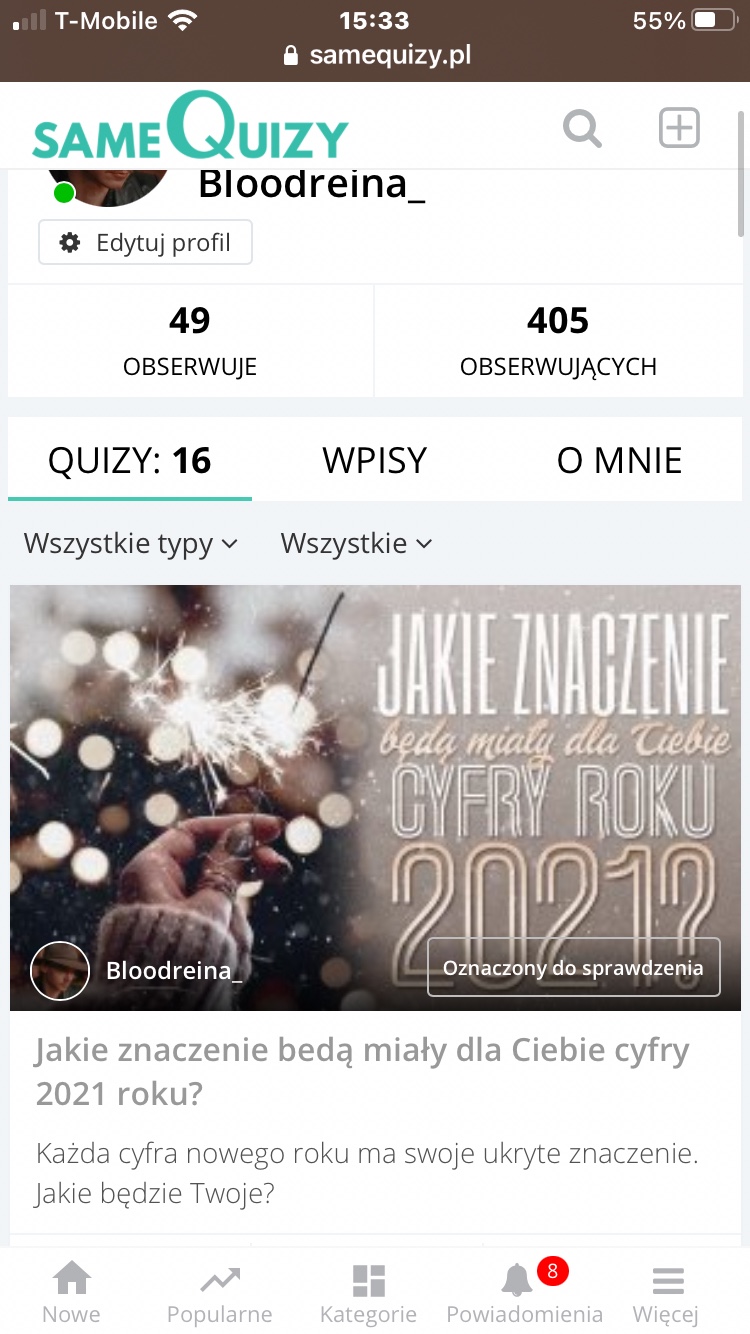Switch to the O MNIE tab
This screenshot has width=750, height=1334.
click(619, 460)
